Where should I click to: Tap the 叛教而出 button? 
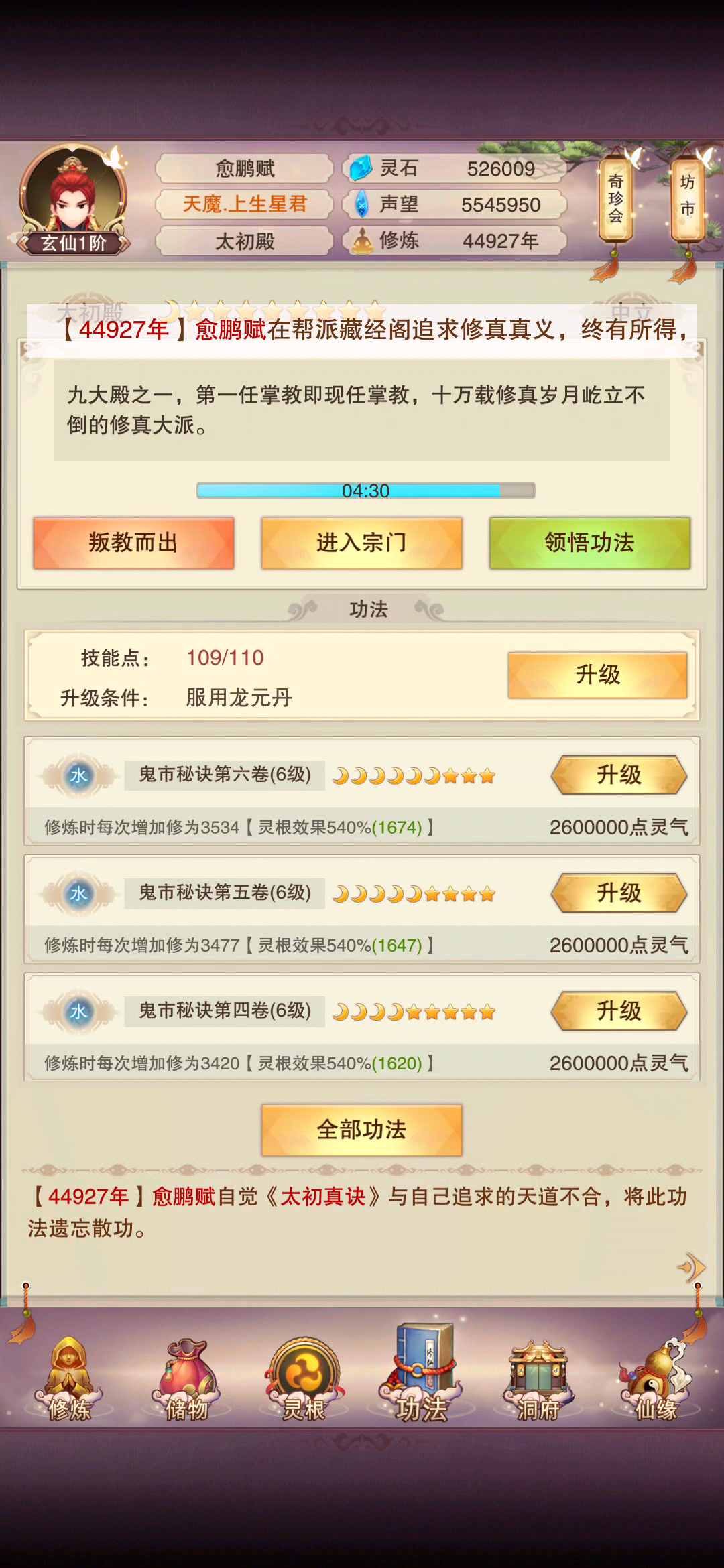[133, 543]
